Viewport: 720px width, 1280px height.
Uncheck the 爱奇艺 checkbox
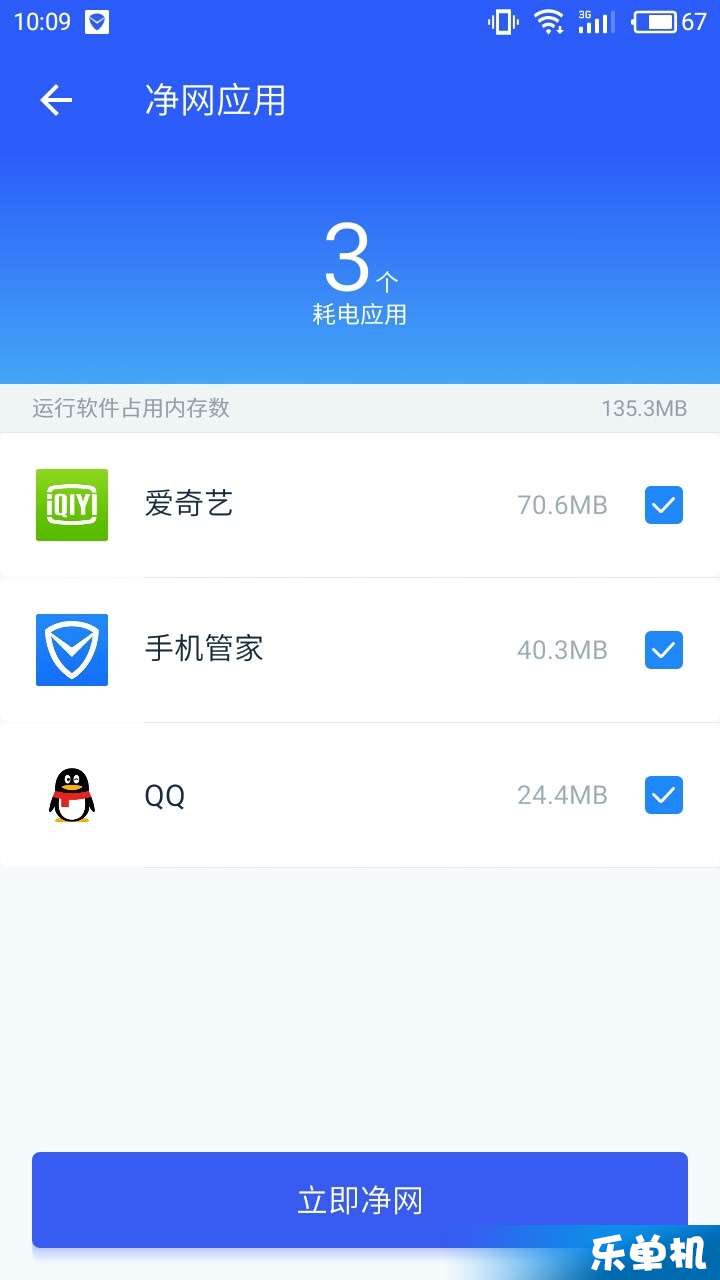click(x=664, y=505)
